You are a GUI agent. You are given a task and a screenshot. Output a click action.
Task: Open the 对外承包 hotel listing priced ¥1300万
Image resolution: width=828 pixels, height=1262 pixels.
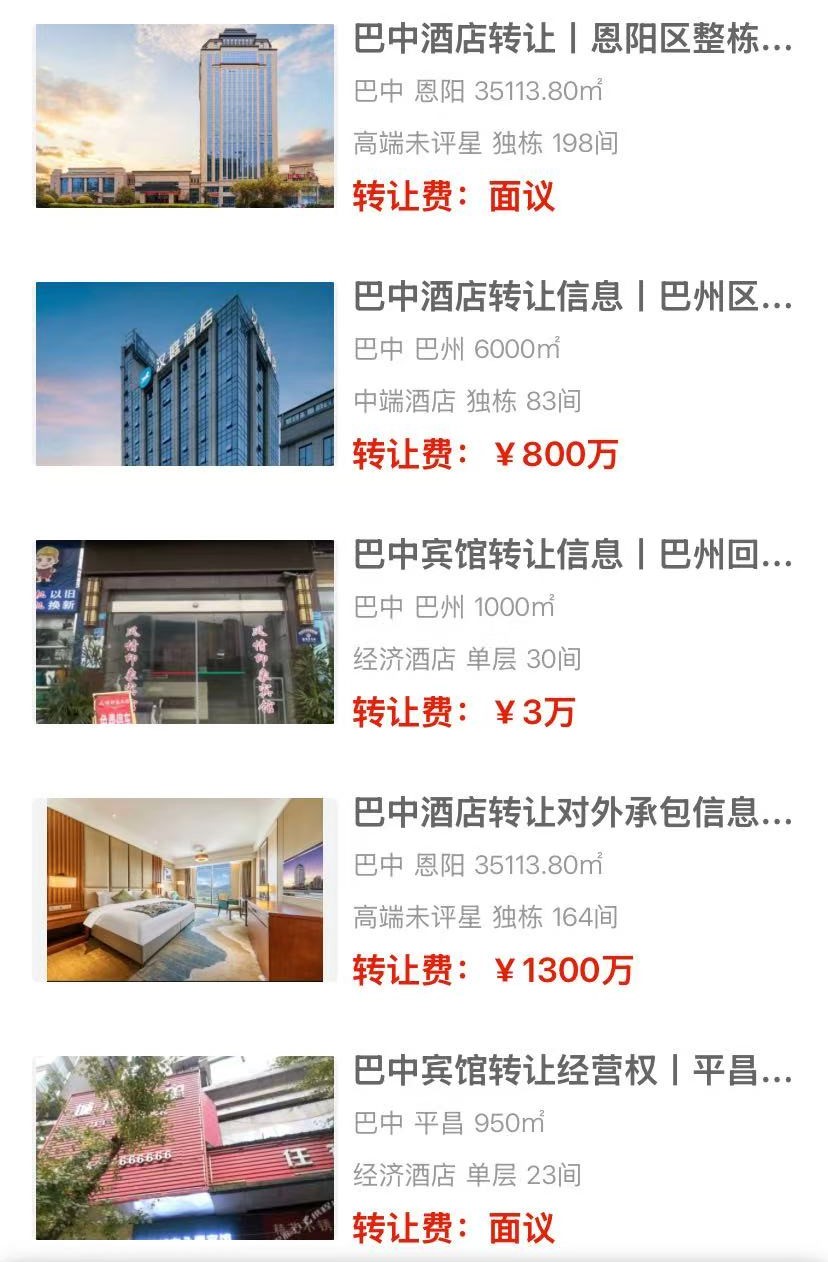[572, 813]
